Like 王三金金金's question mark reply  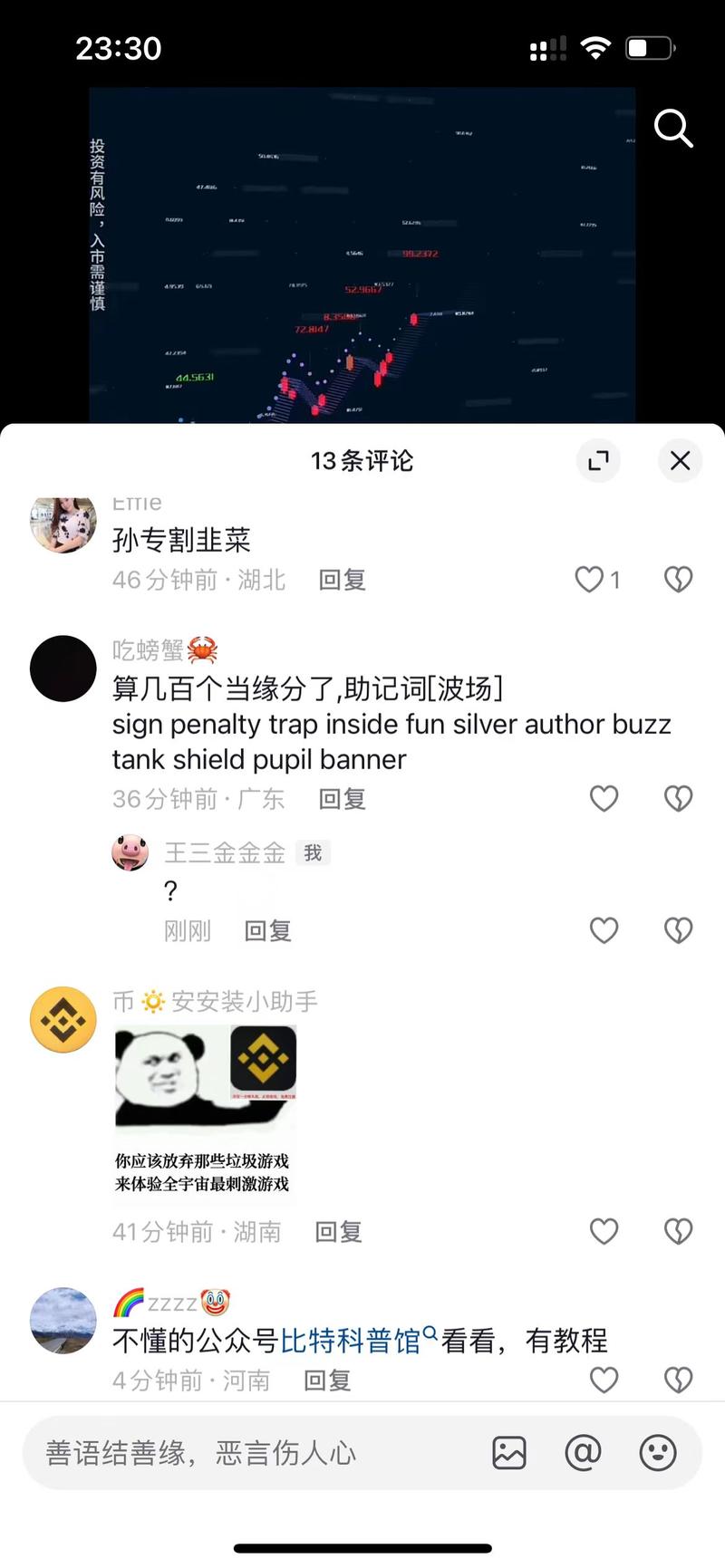[604, 931]
